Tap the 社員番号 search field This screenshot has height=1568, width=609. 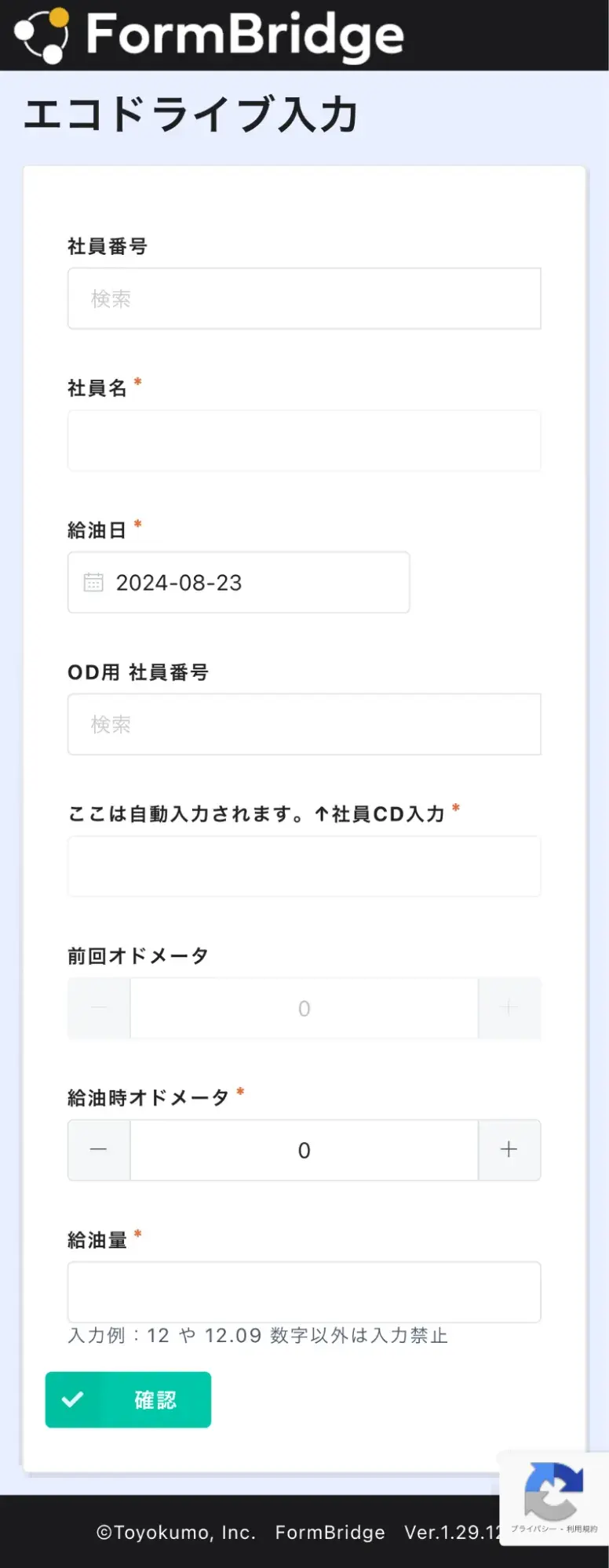click(304, 299)
